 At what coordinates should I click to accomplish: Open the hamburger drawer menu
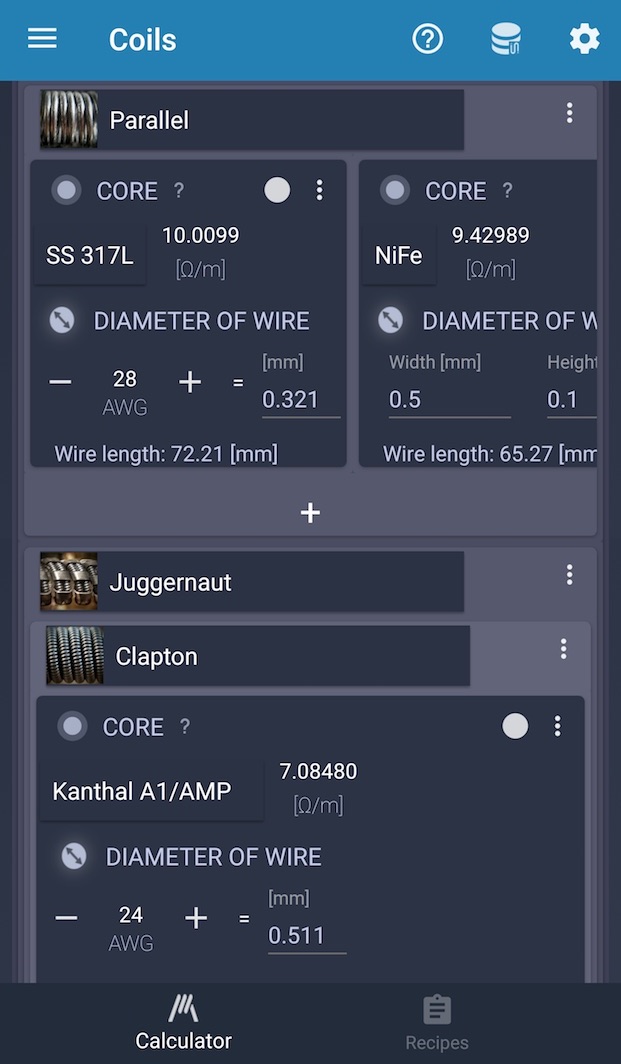coord(42,39)
